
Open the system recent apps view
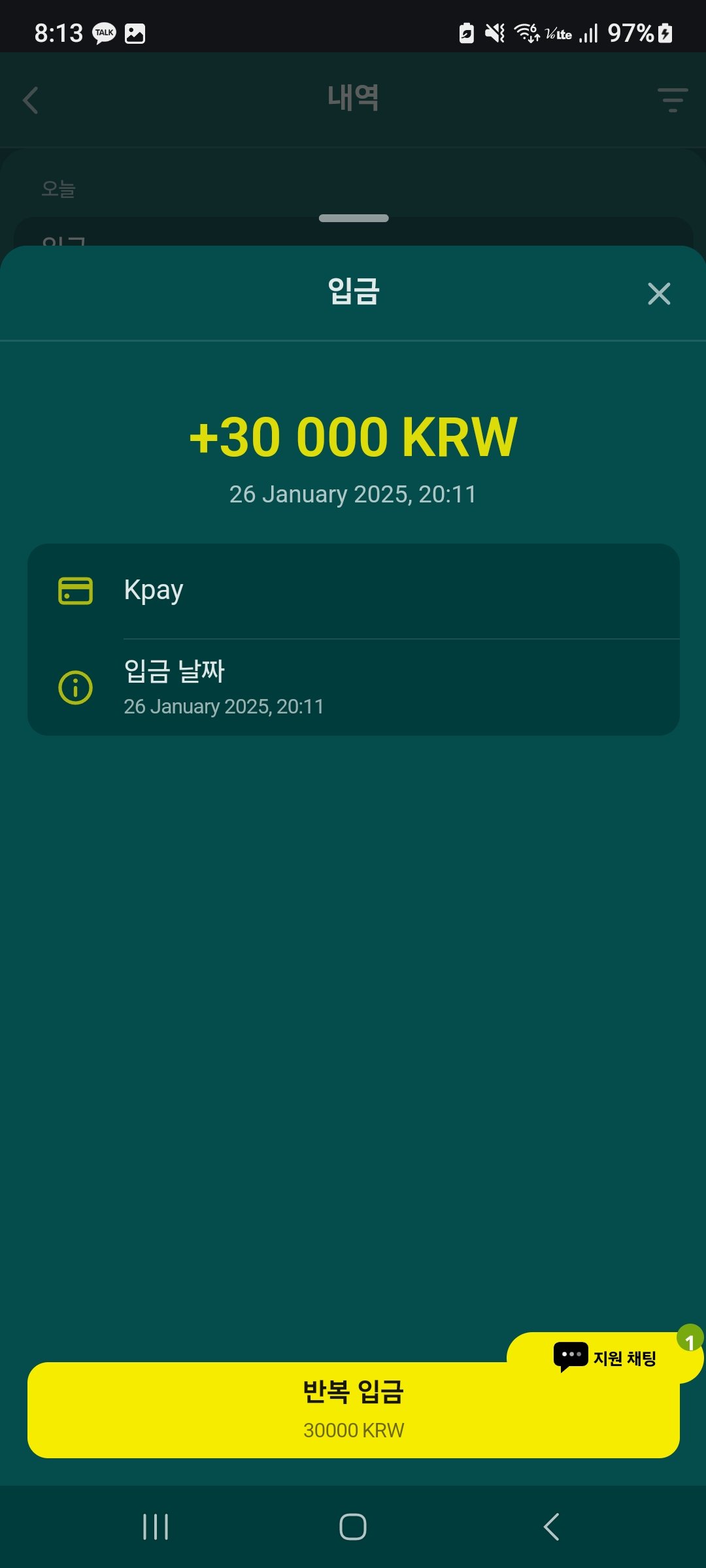[x=156, y=1527]
